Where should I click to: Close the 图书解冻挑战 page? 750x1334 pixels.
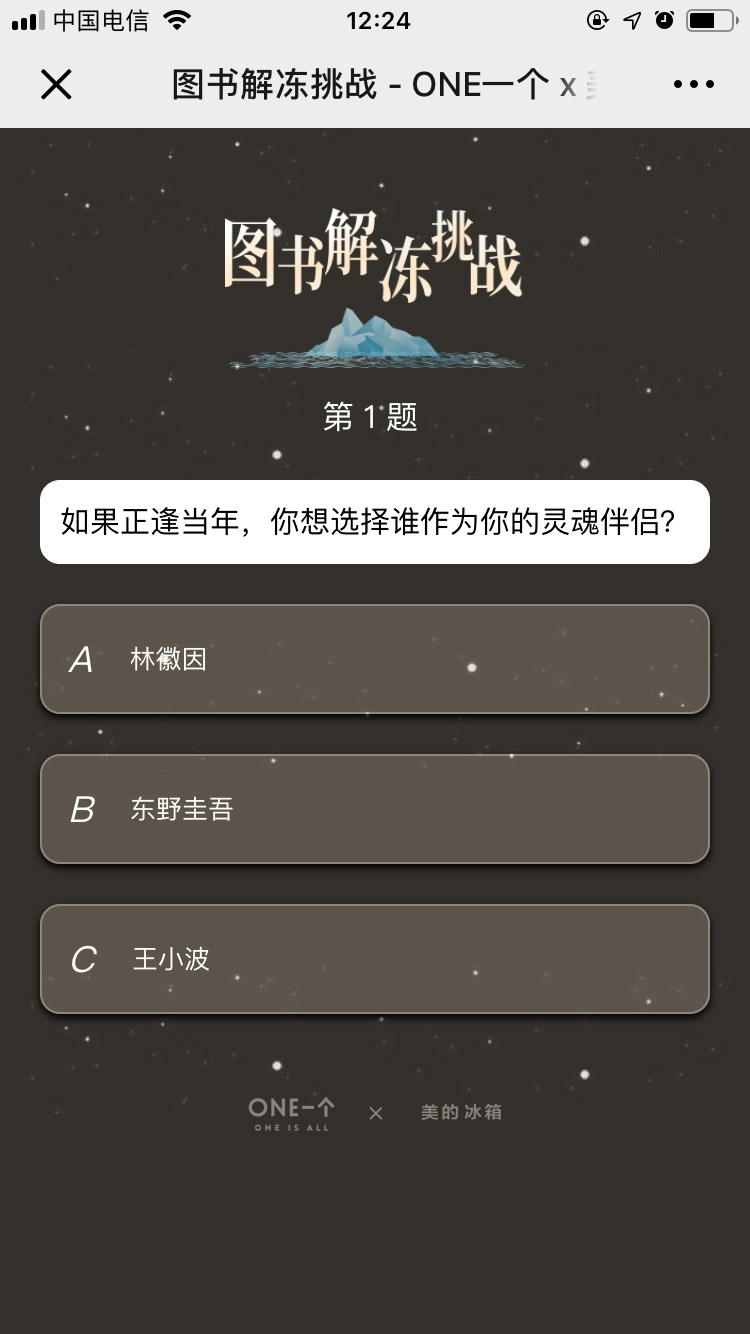click(x=56, y=85)
